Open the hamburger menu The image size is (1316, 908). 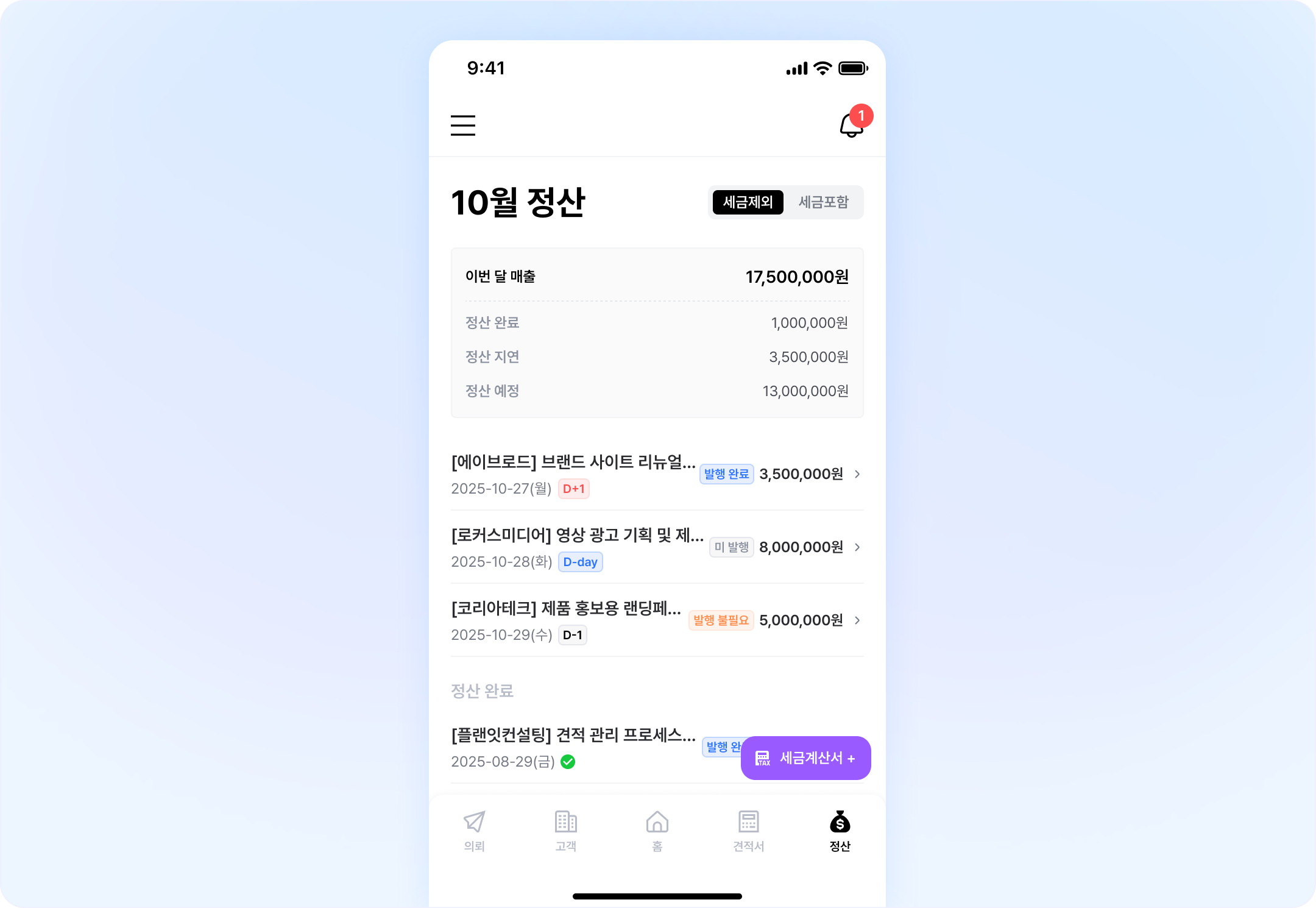[463, 126]
